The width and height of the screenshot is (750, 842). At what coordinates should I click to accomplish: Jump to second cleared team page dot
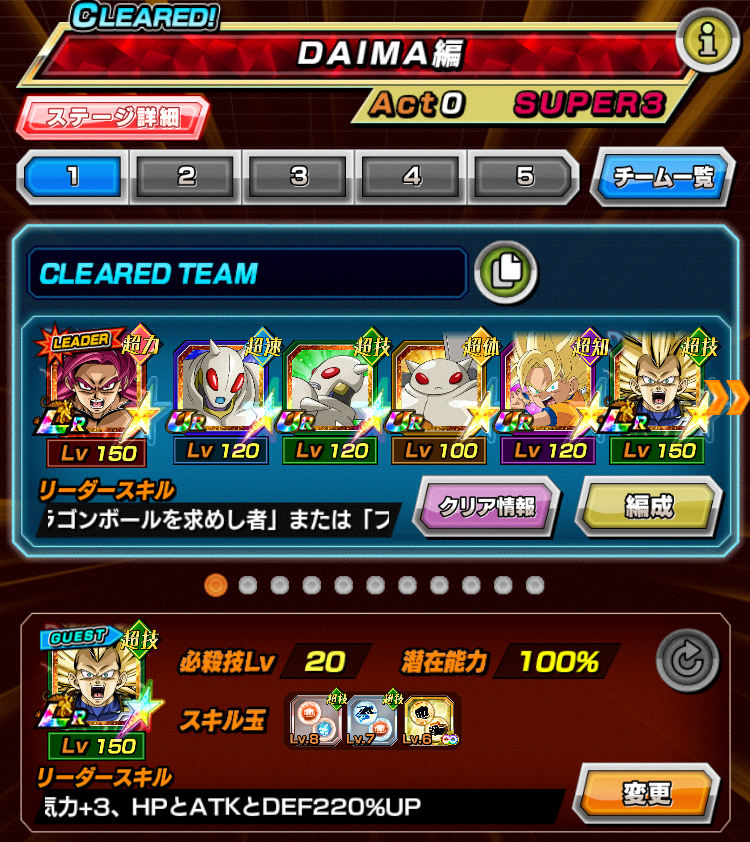248,585
